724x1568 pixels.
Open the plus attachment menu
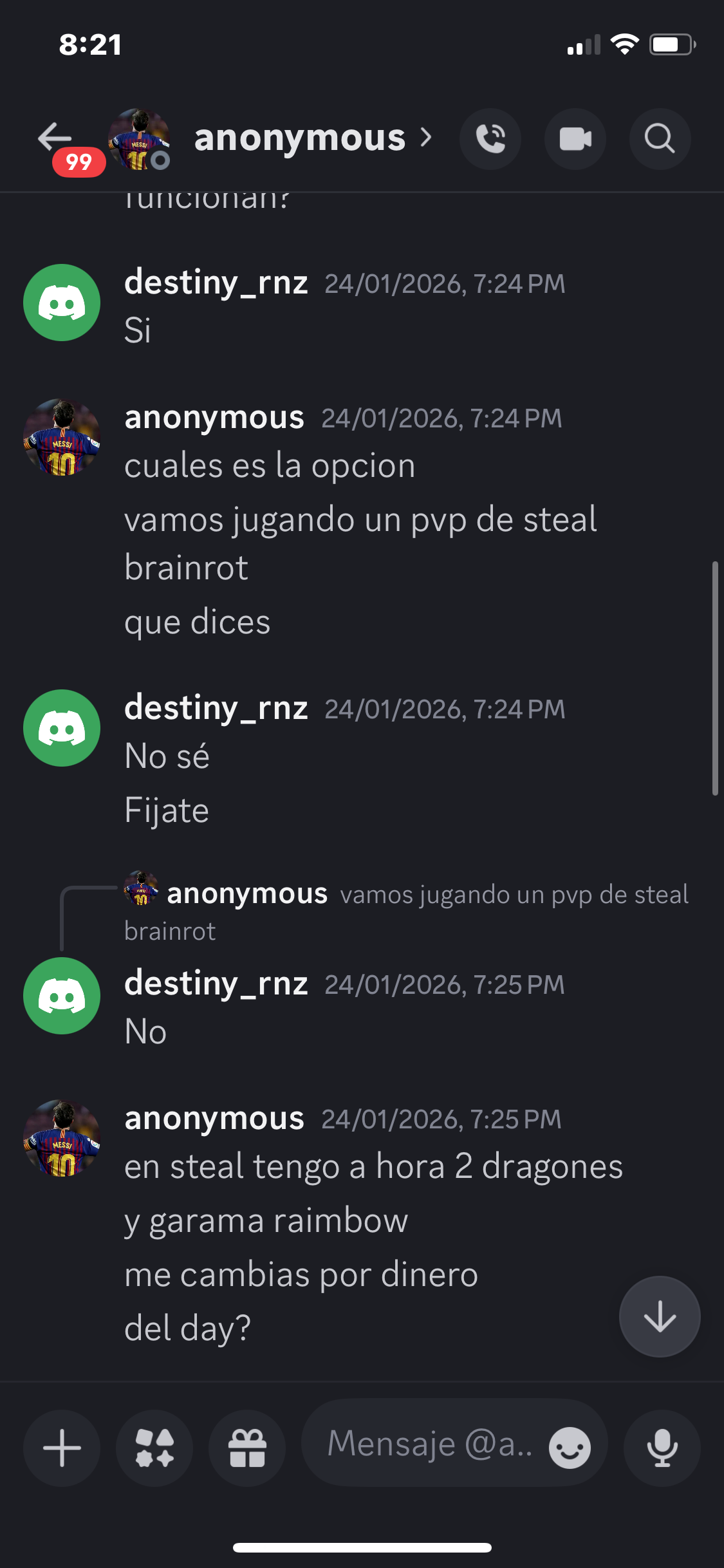[62, 1448]
